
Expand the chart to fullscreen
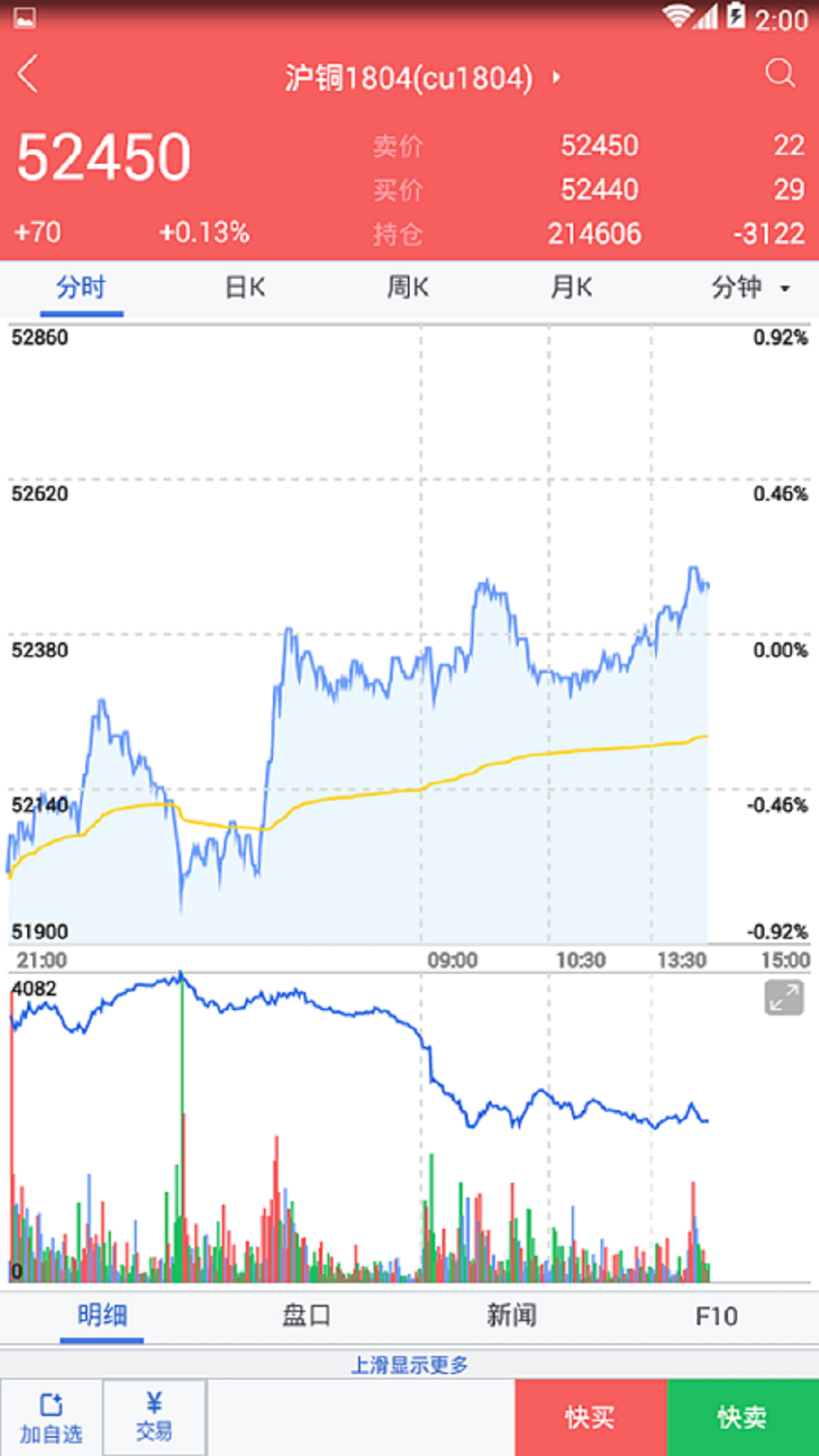[x=783, y=997]
